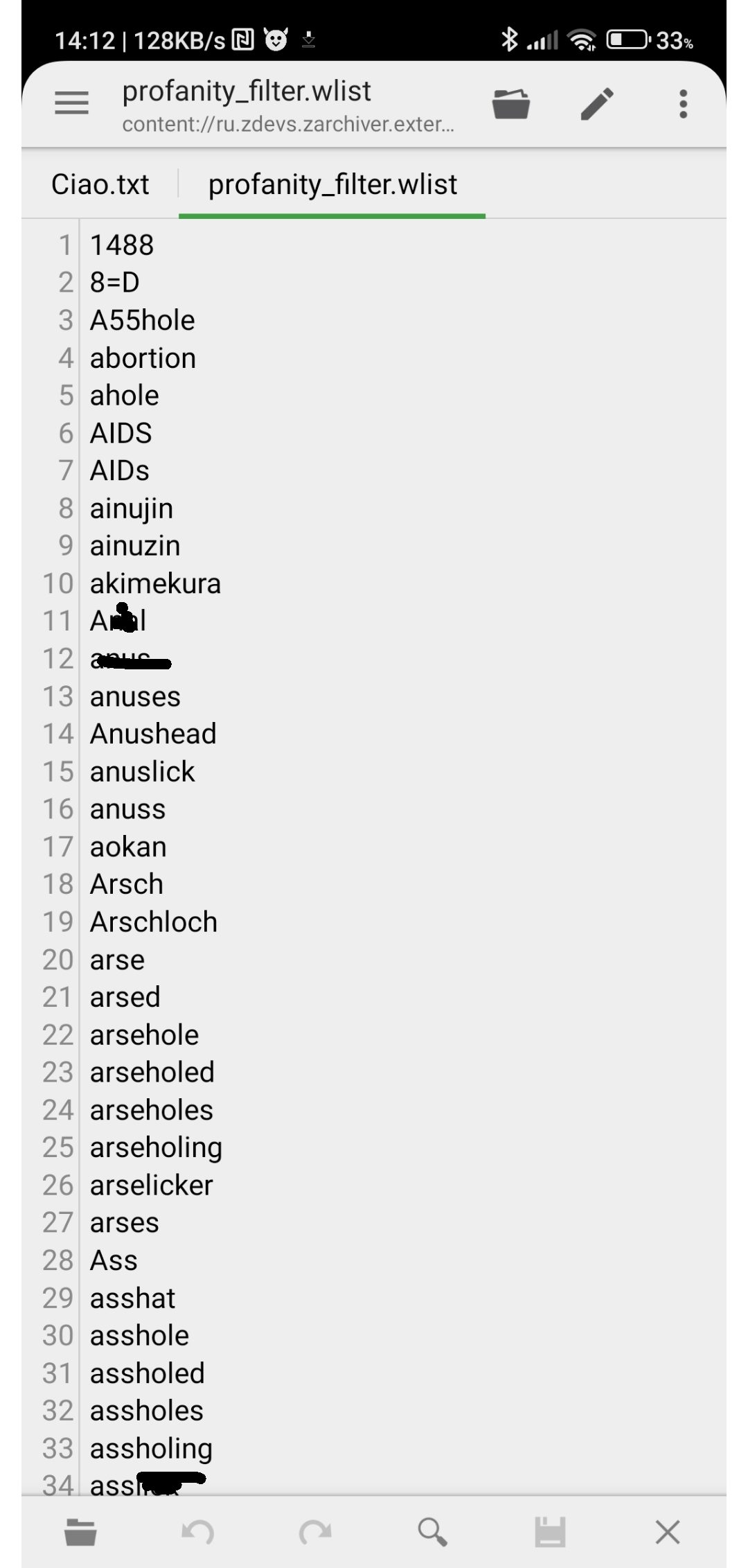
Task: Save the file with the floppy disk icon
Action: (549, 1532)
